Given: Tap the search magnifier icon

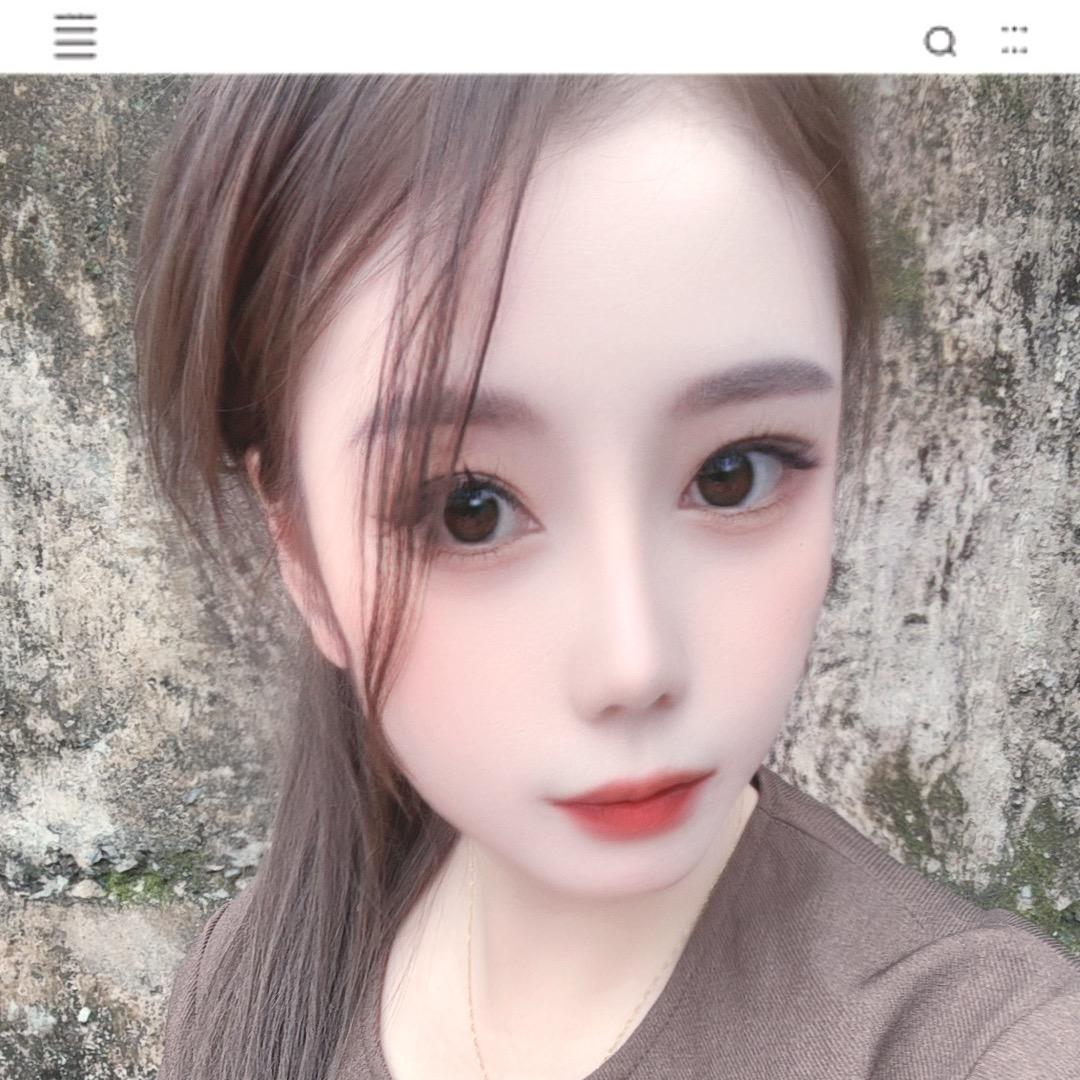Looking at the screenshot, I should click(940, 41).
